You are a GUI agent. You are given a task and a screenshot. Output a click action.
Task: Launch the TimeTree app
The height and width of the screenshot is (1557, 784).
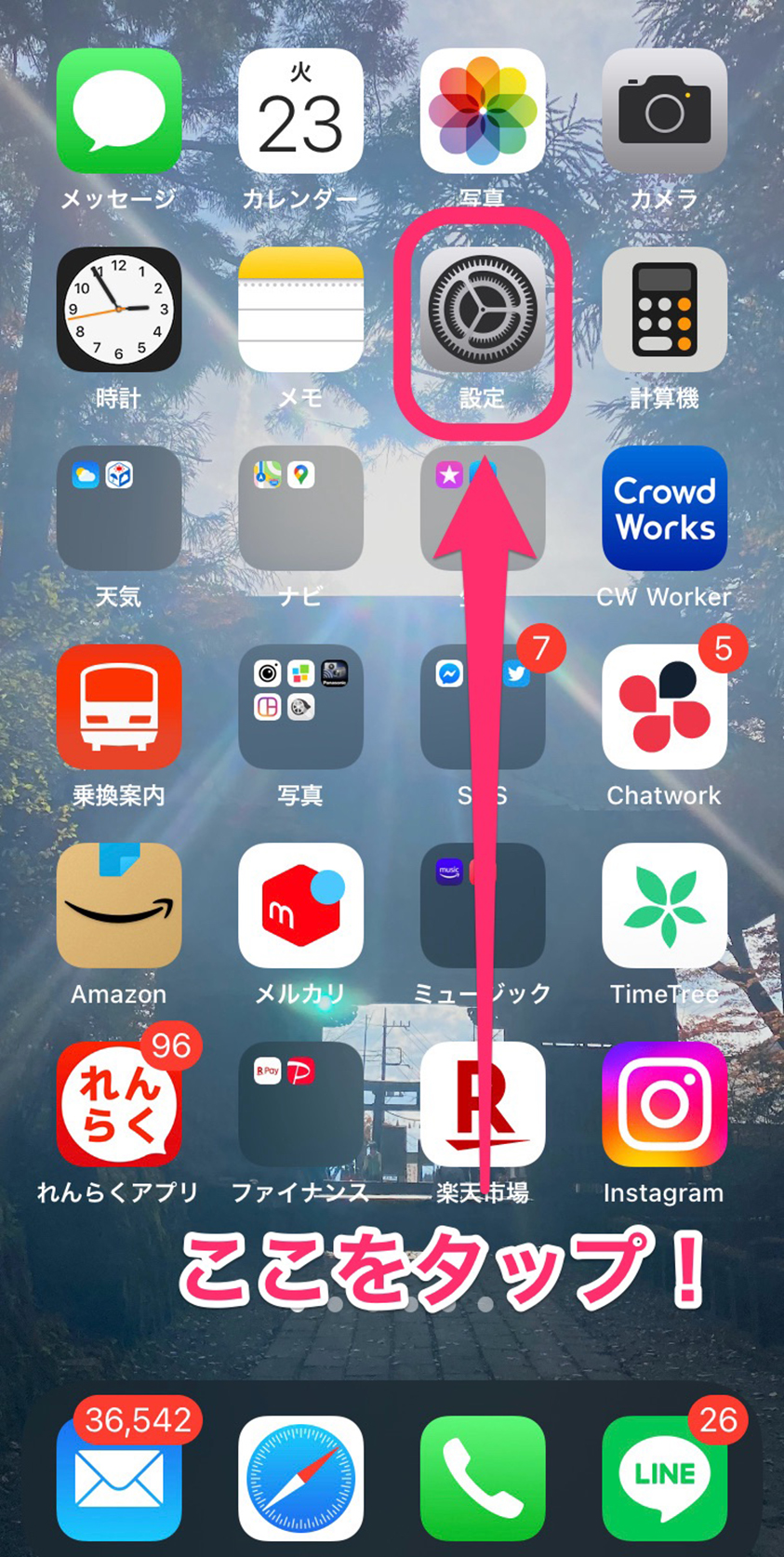click(x=664, y=905)
